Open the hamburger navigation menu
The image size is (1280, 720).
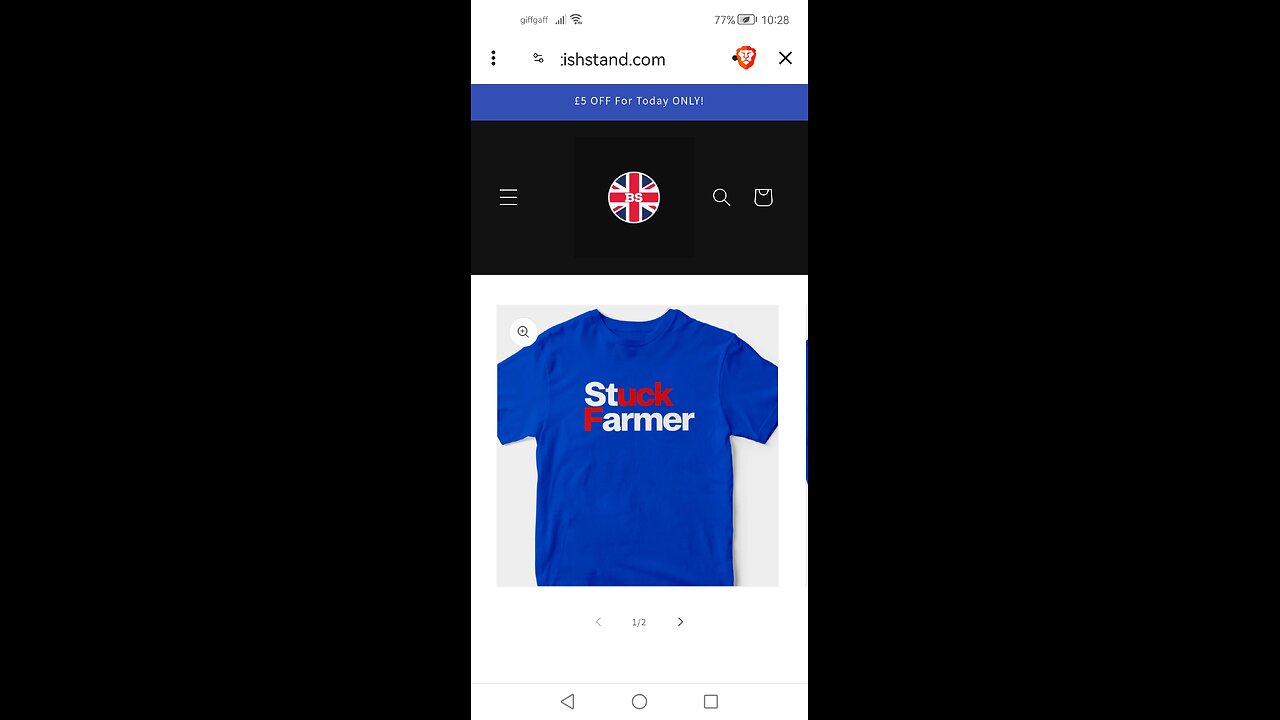[508, 197]
